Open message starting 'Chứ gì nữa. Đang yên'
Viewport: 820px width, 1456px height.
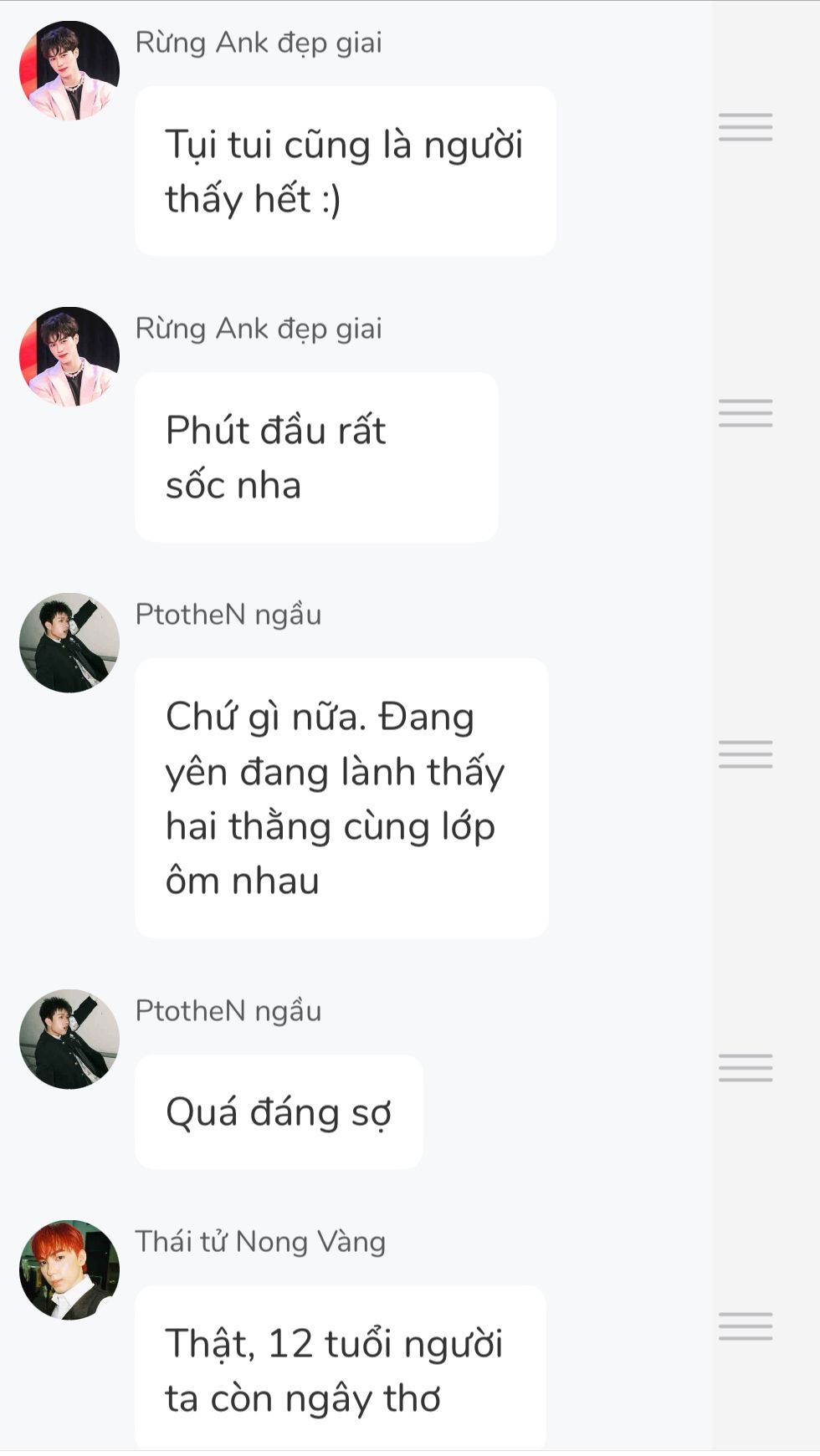(x=341, y=798)
